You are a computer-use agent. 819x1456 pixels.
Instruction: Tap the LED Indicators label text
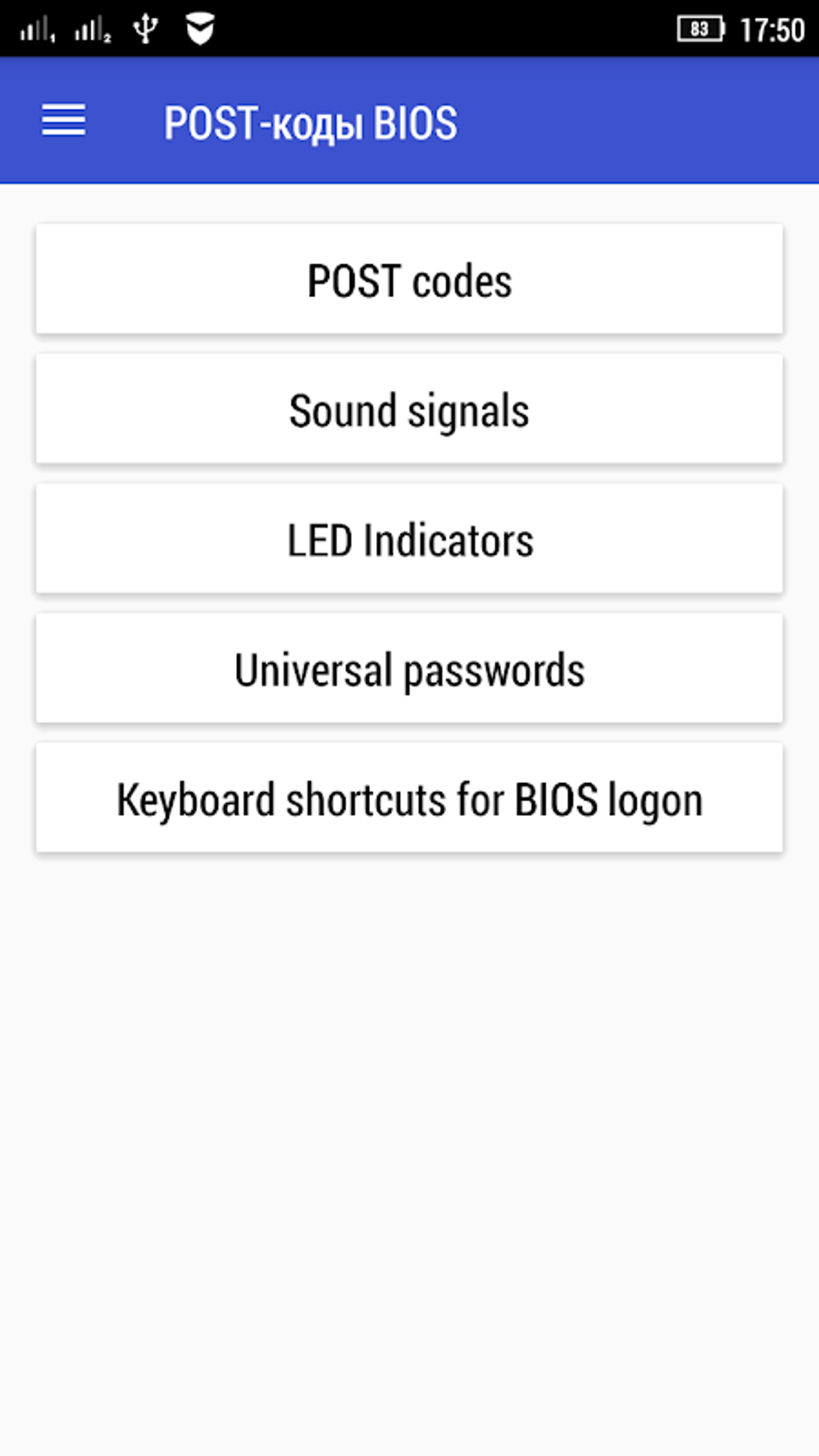point(409,539)
